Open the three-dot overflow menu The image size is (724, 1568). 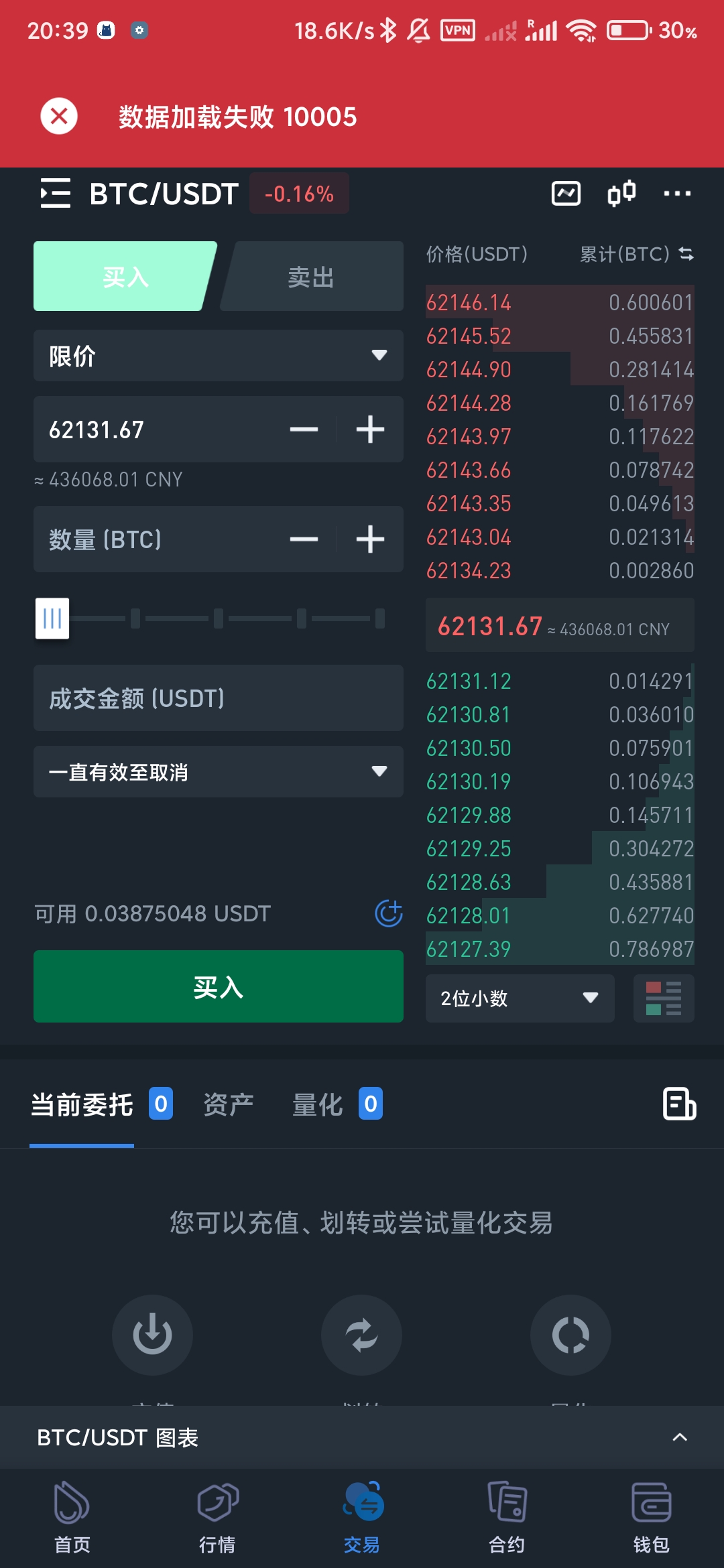tap(677, 194)
